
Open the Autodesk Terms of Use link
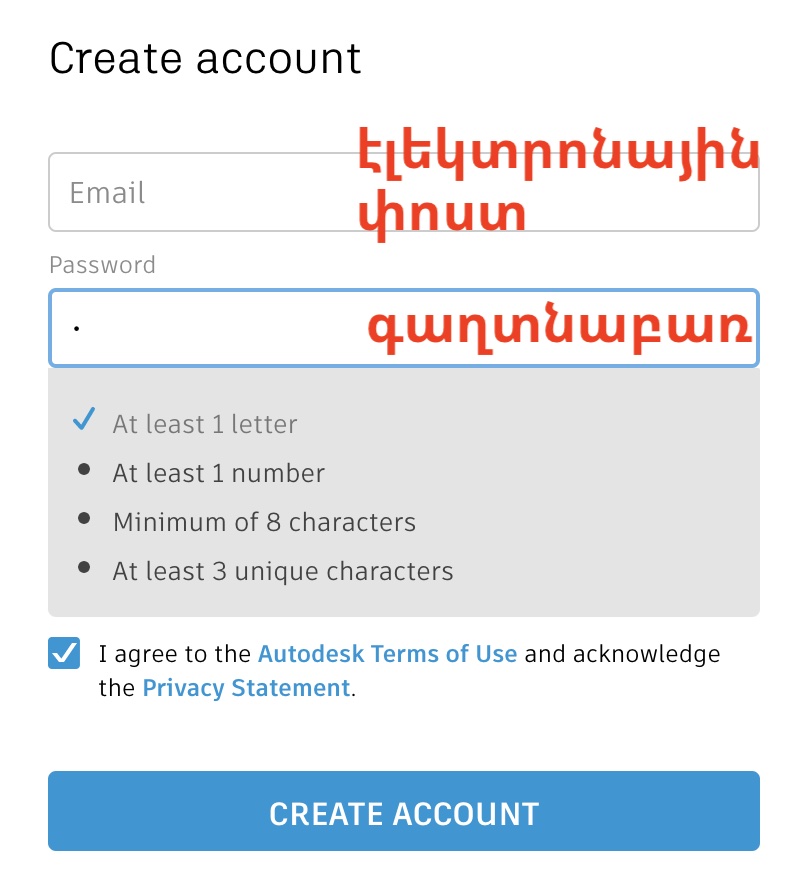[387, 655]
